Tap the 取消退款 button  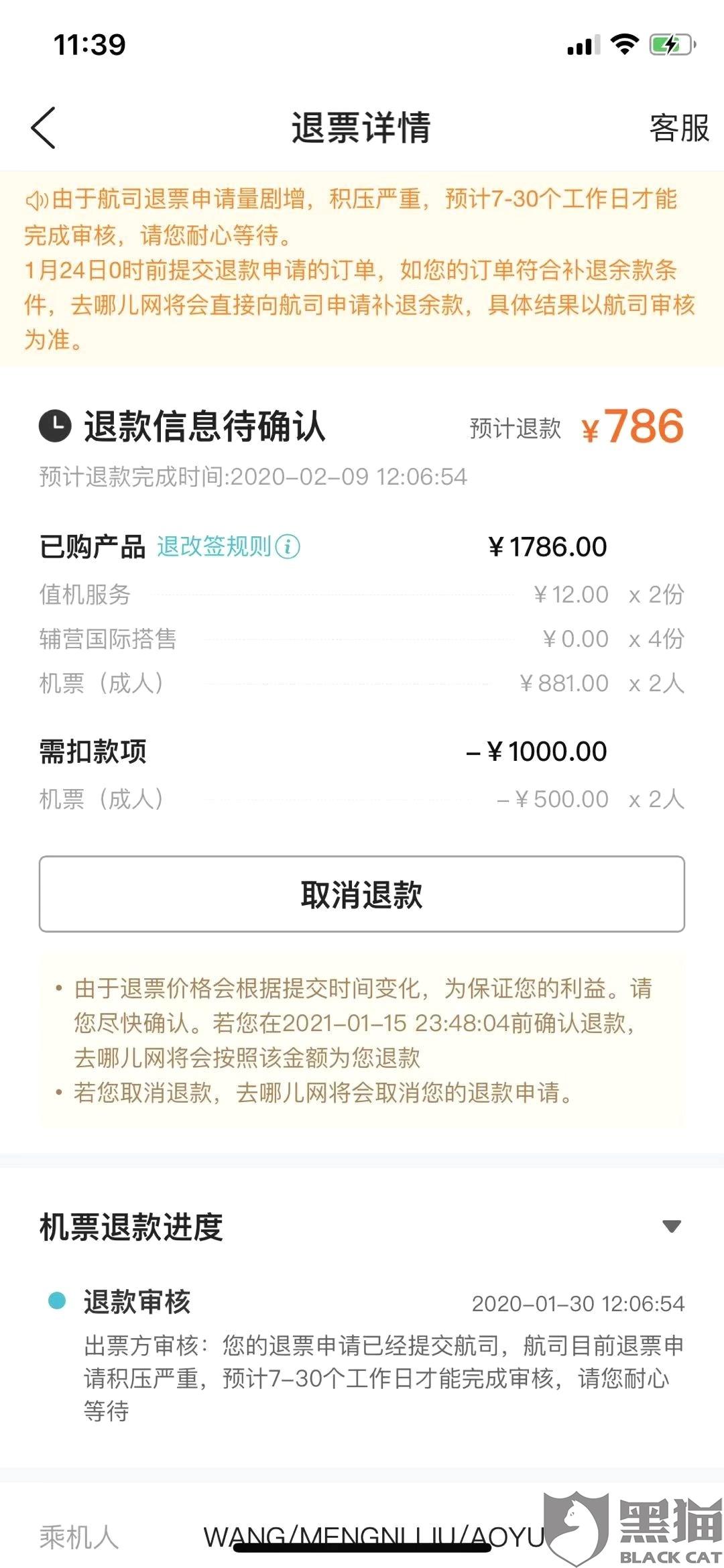pos(362,894)
